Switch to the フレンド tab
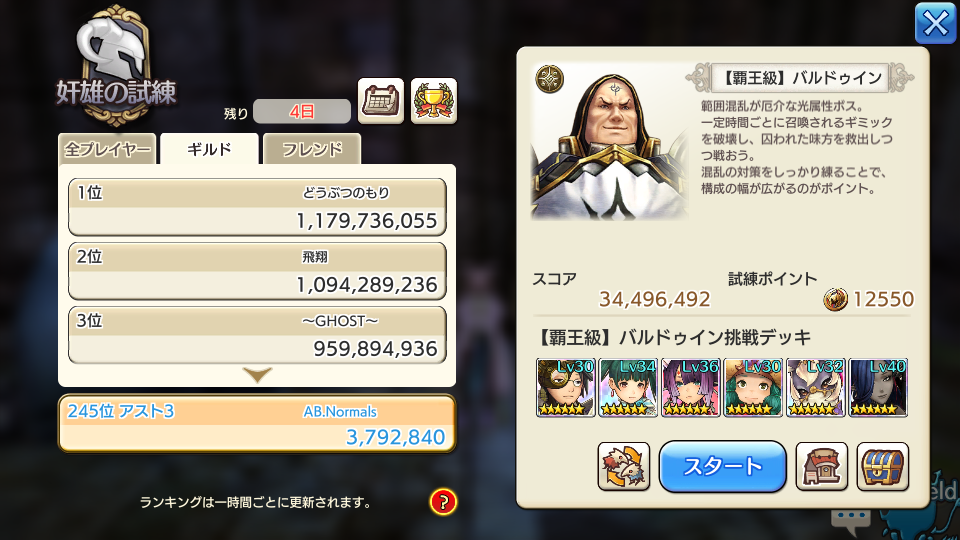 [312, 150]
